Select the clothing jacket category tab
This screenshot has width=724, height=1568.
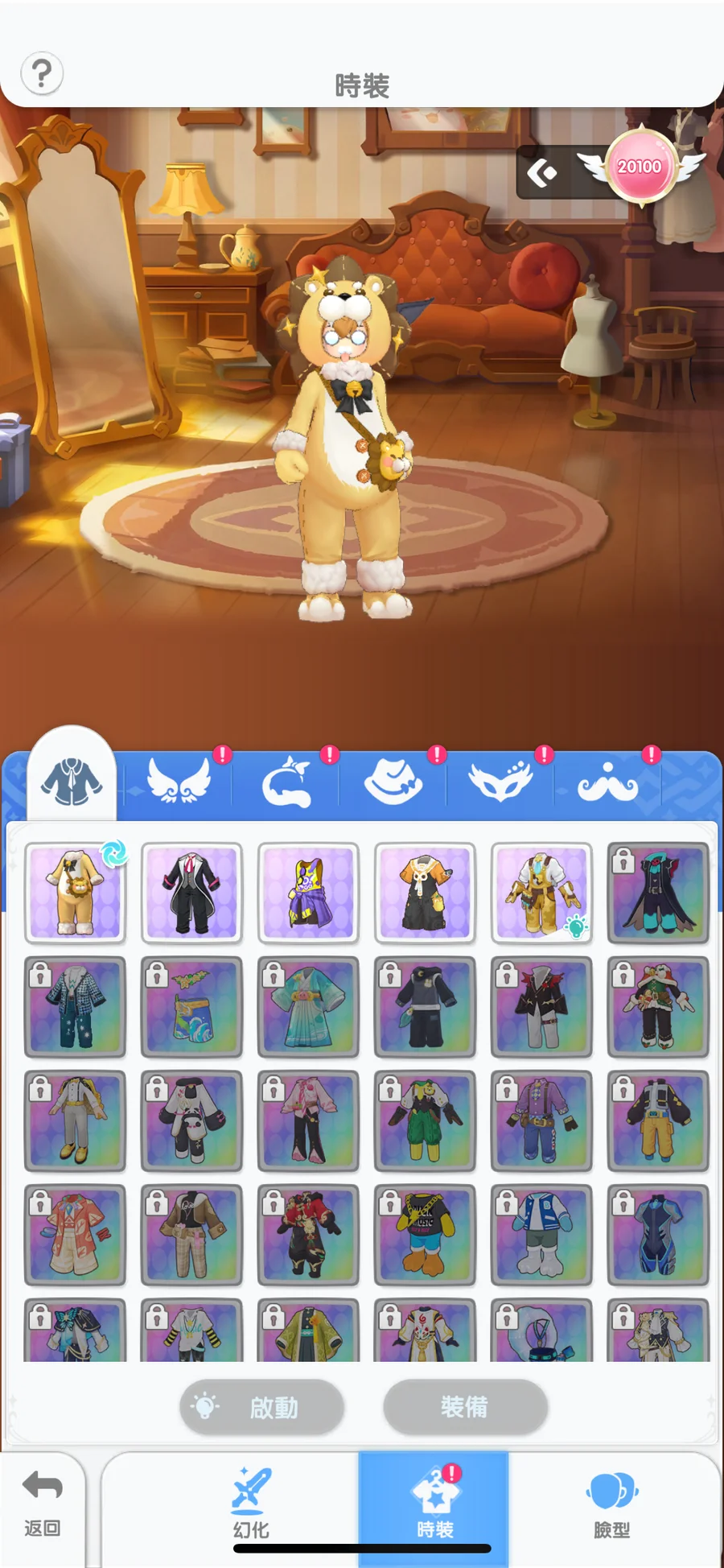click(72, 781)
